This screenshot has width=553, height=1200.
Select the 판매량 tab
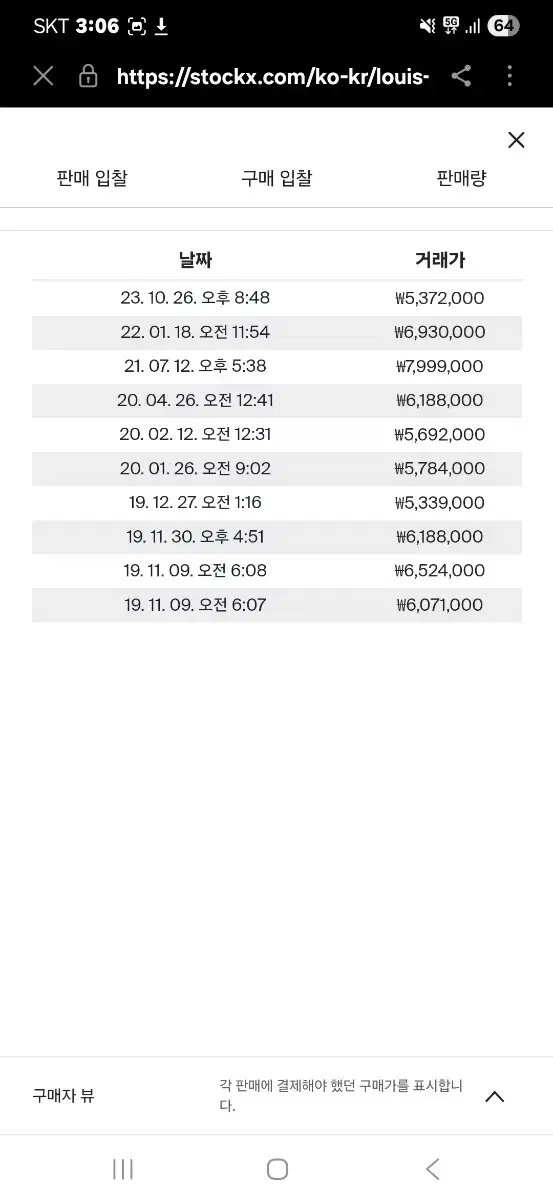[461, 179]
